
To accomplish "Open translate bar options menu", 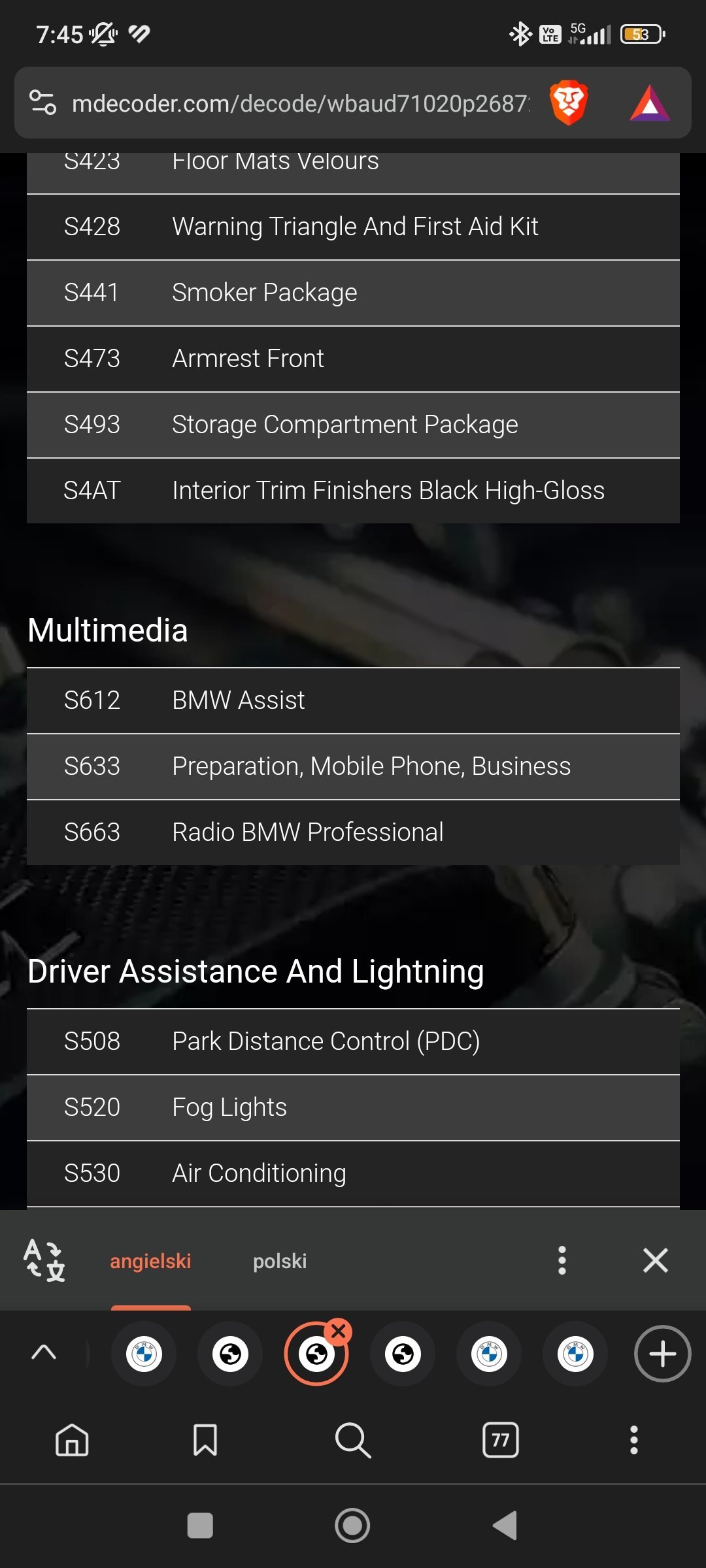I will tap(562, 1260).
